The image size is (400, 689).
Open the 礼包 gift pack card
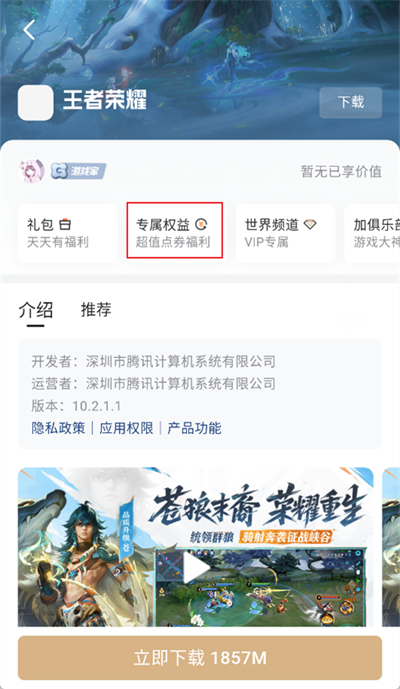click(x=68, y=233)
